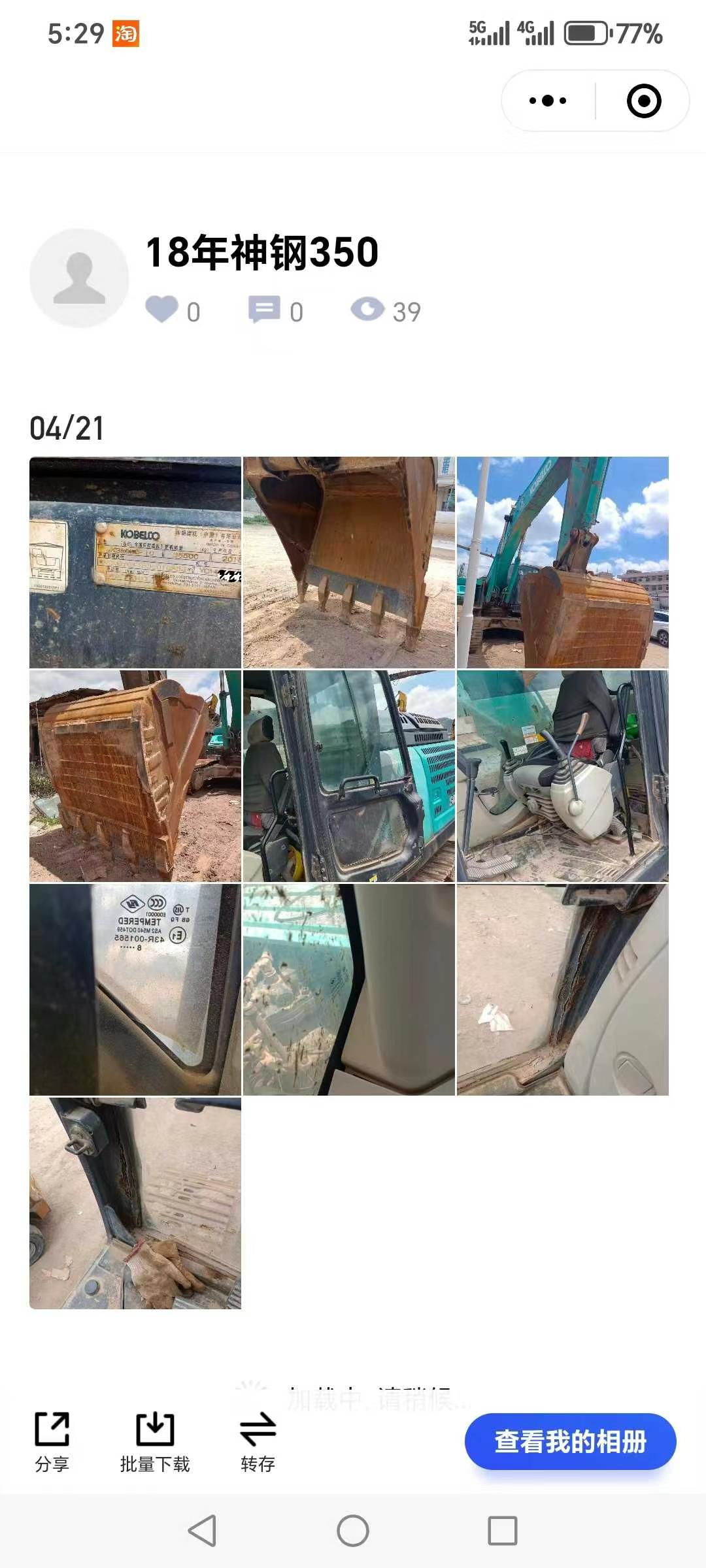Open the bucket teeth close-up photo
Viewport: 706px width, 1568px height.
348,562
